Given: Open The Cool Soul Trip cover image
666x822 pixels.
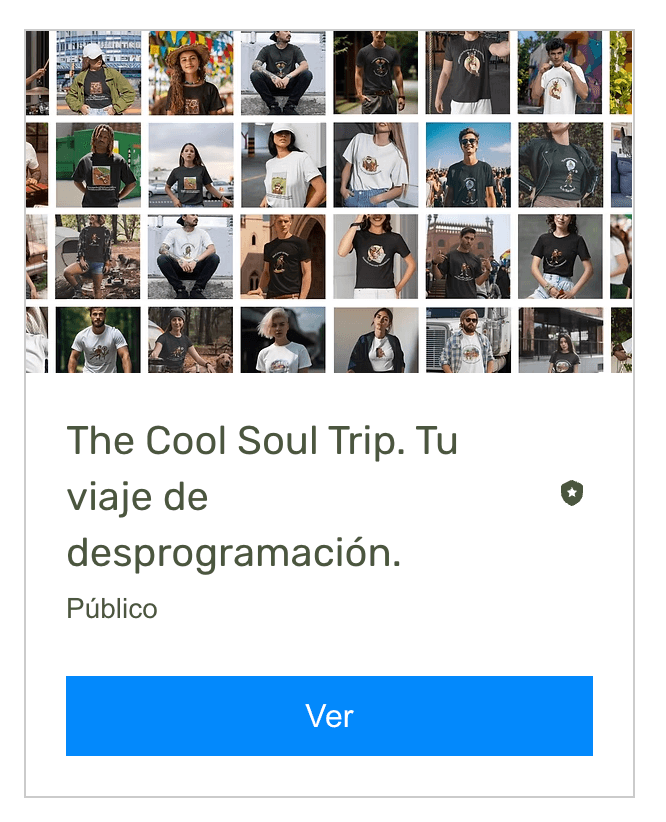Looking at the screenshot, I should [x=329, y=202].
